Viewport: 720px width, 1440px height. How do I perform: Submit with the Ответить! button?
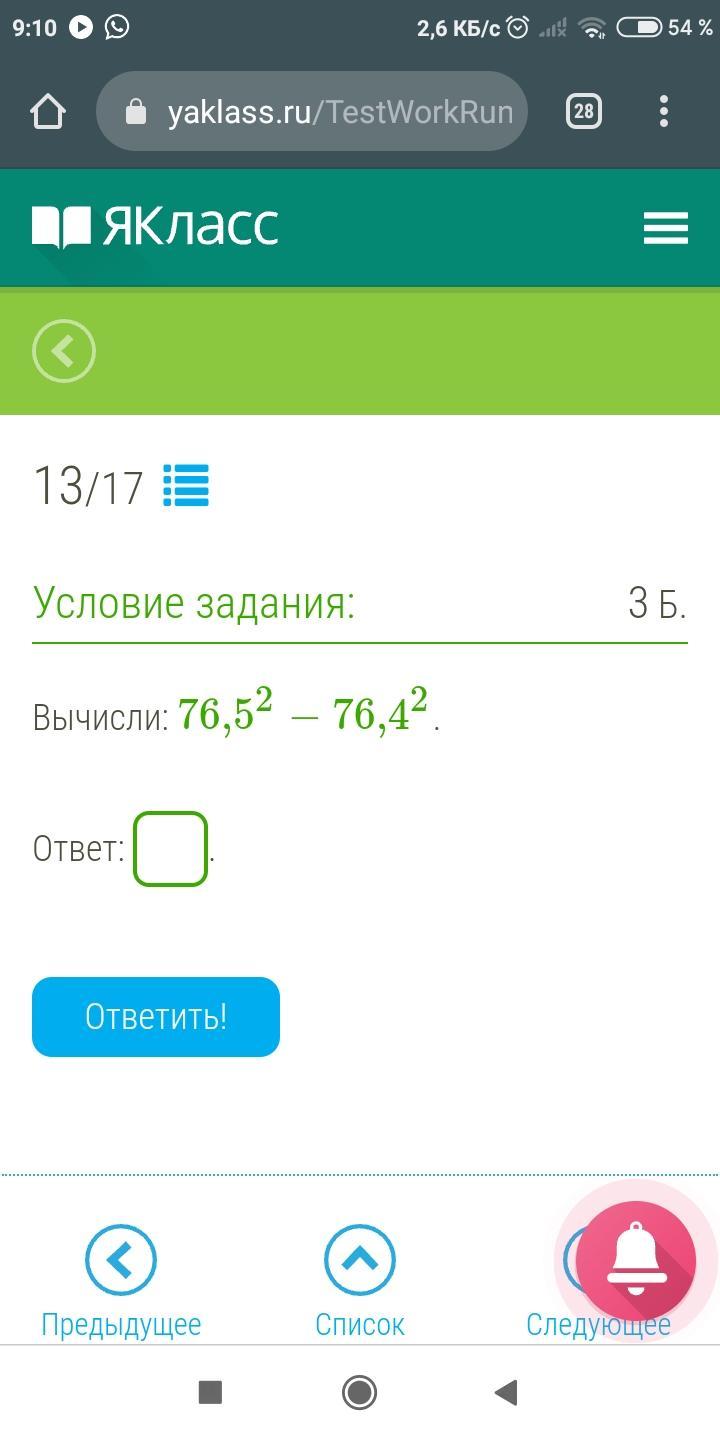[156, 1016]
